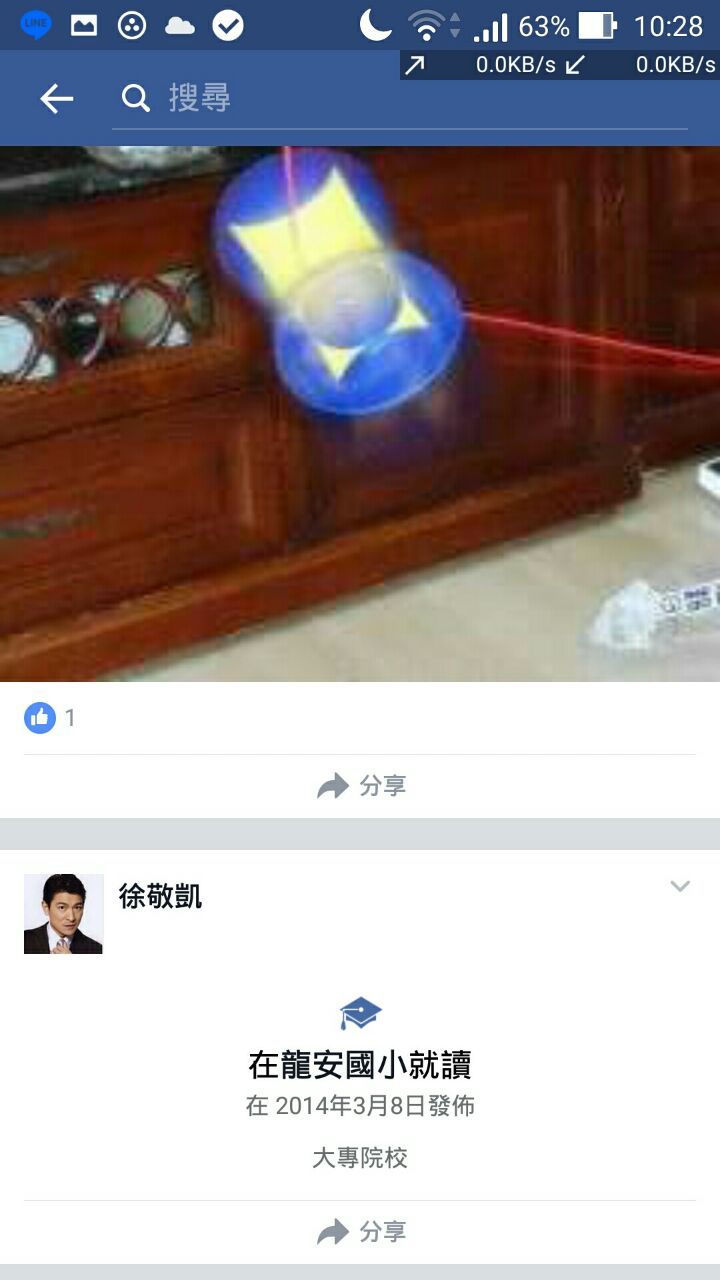This screenshot has height=1280, width=720.
Task: Expand the post options chevron
Action: (x=680, y=886)
